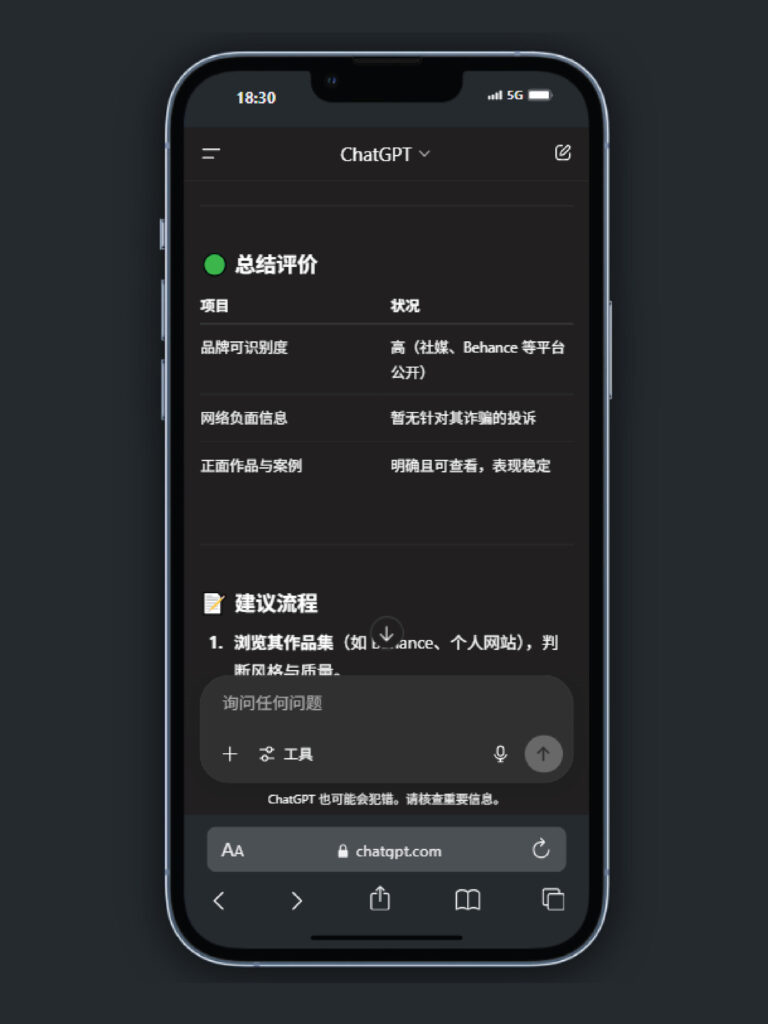Open Safari bookmarks
The image size is (768, 1024).
pyautogui.click(x=467, y=900)
